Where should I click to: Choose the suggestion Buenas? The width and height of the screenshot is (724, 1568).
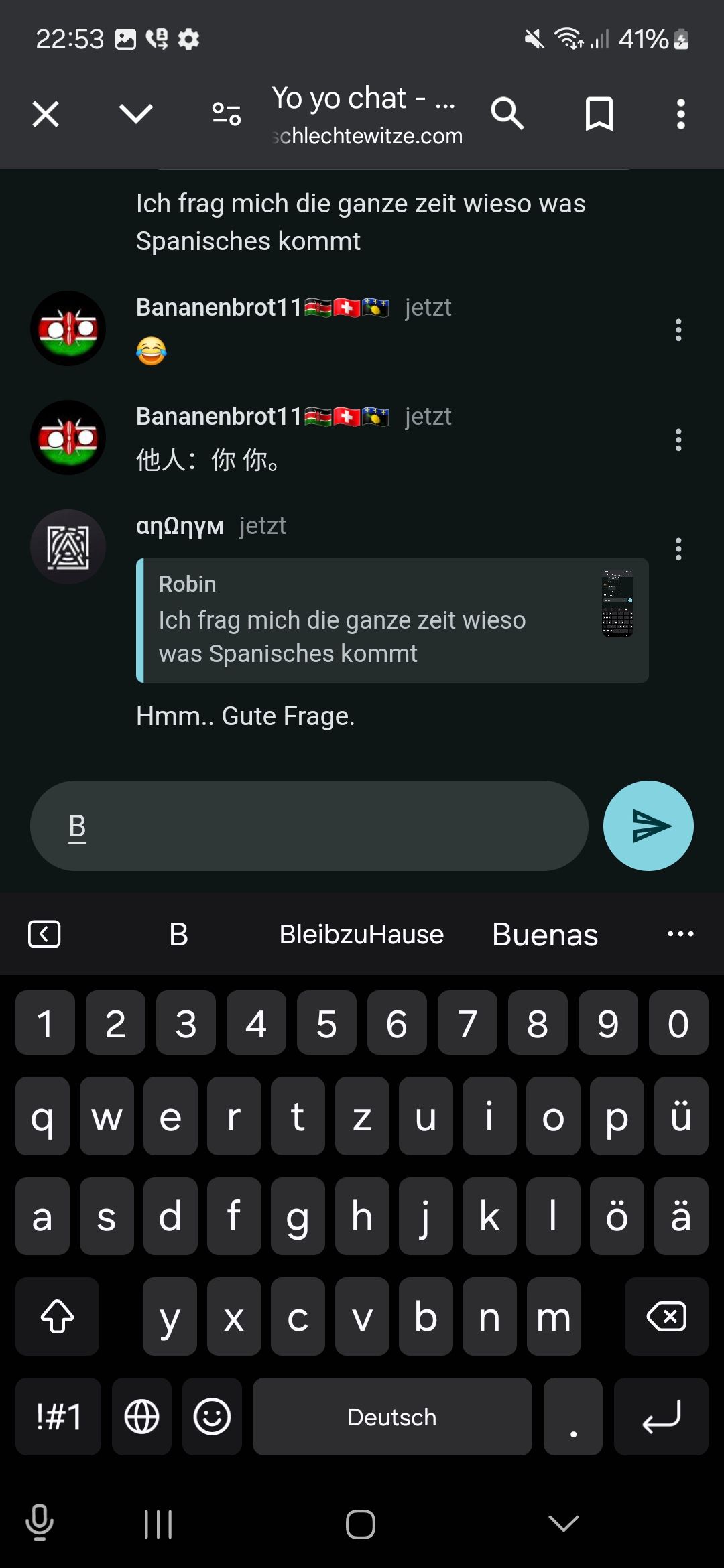click(544, 935)
